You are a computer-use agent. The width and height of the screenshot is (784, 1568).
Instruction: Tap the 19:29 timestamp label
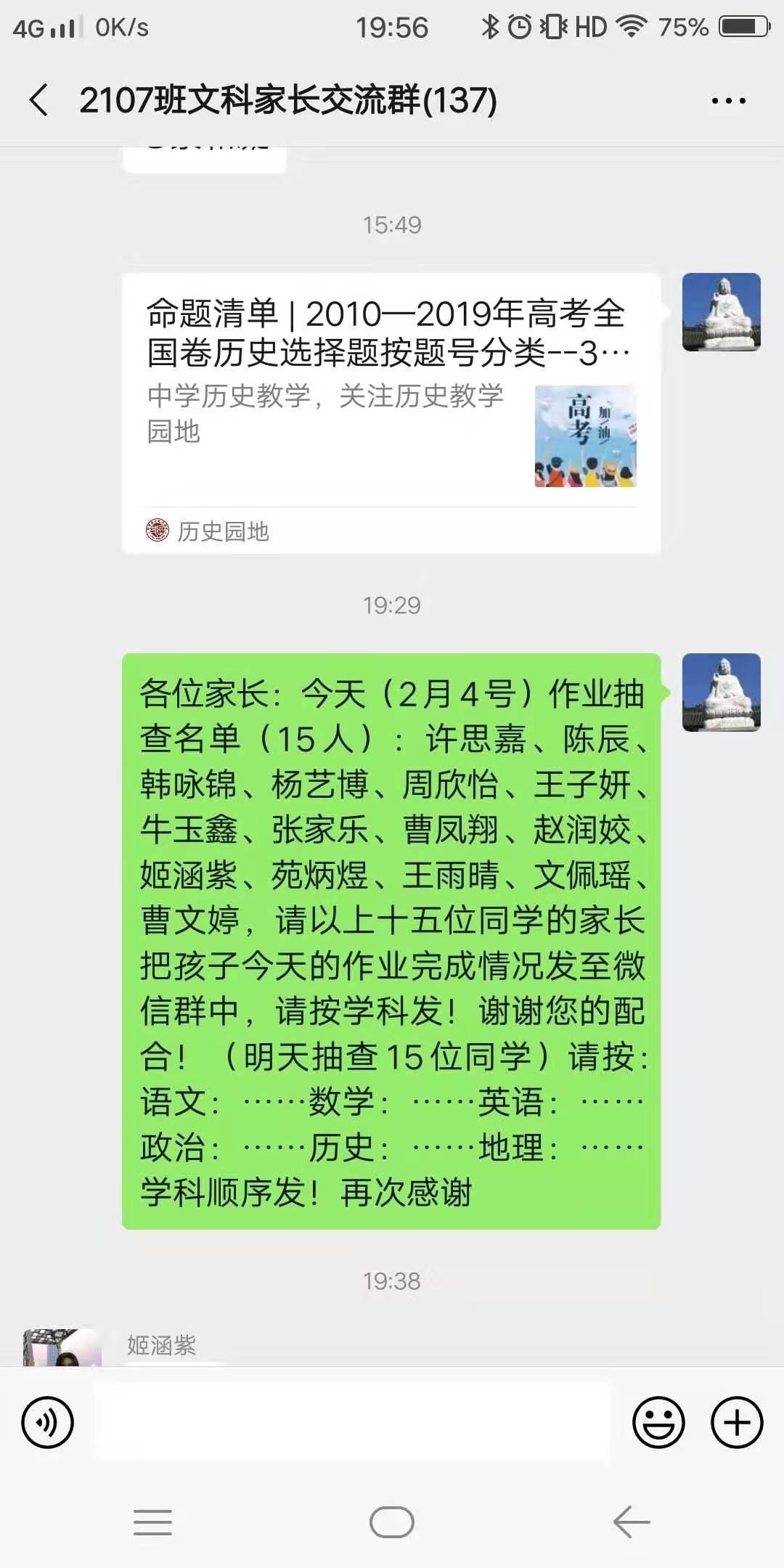click(392, 604)
